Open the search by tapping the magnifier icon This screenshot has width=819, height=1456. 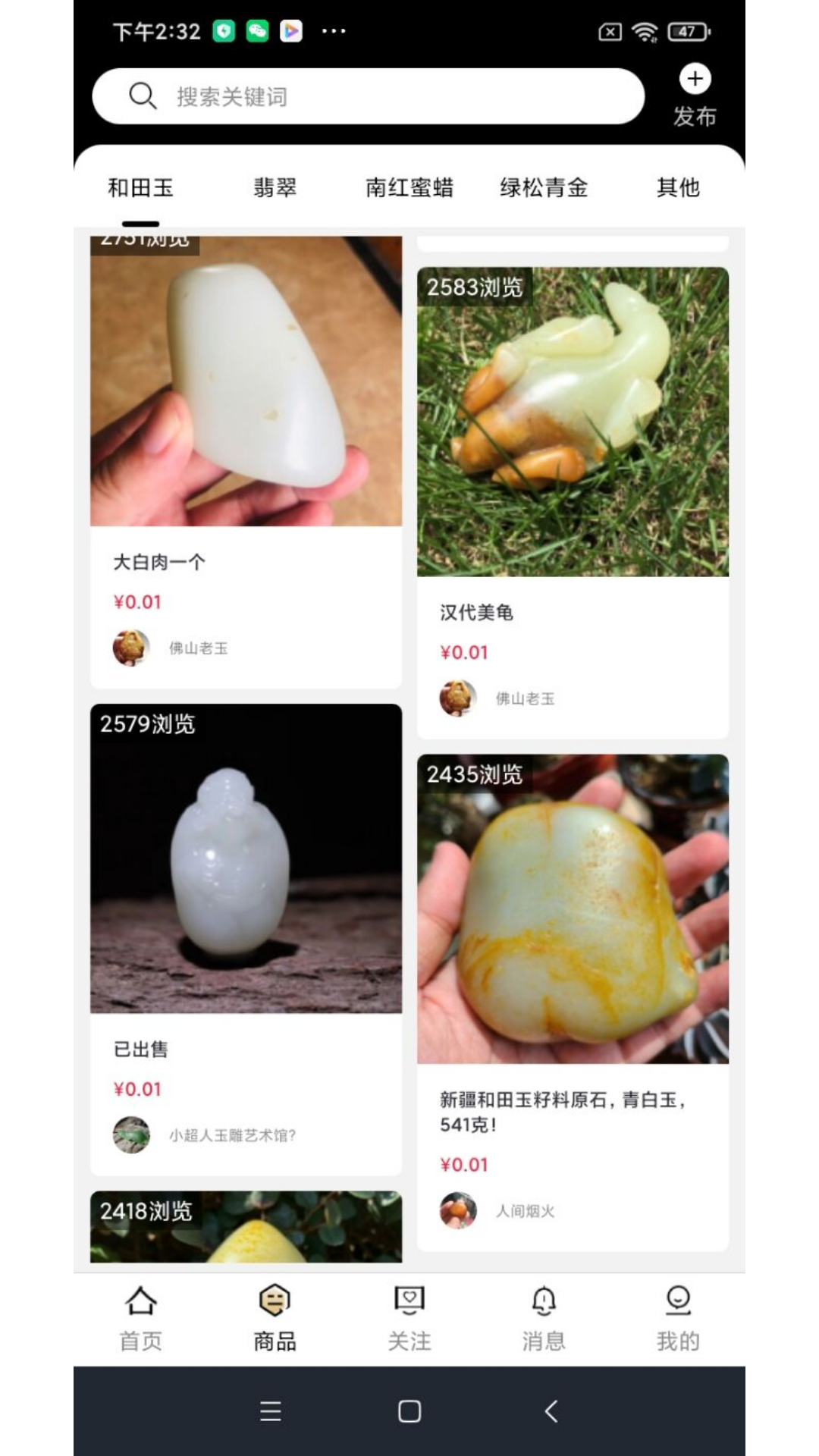coord(143,96)
